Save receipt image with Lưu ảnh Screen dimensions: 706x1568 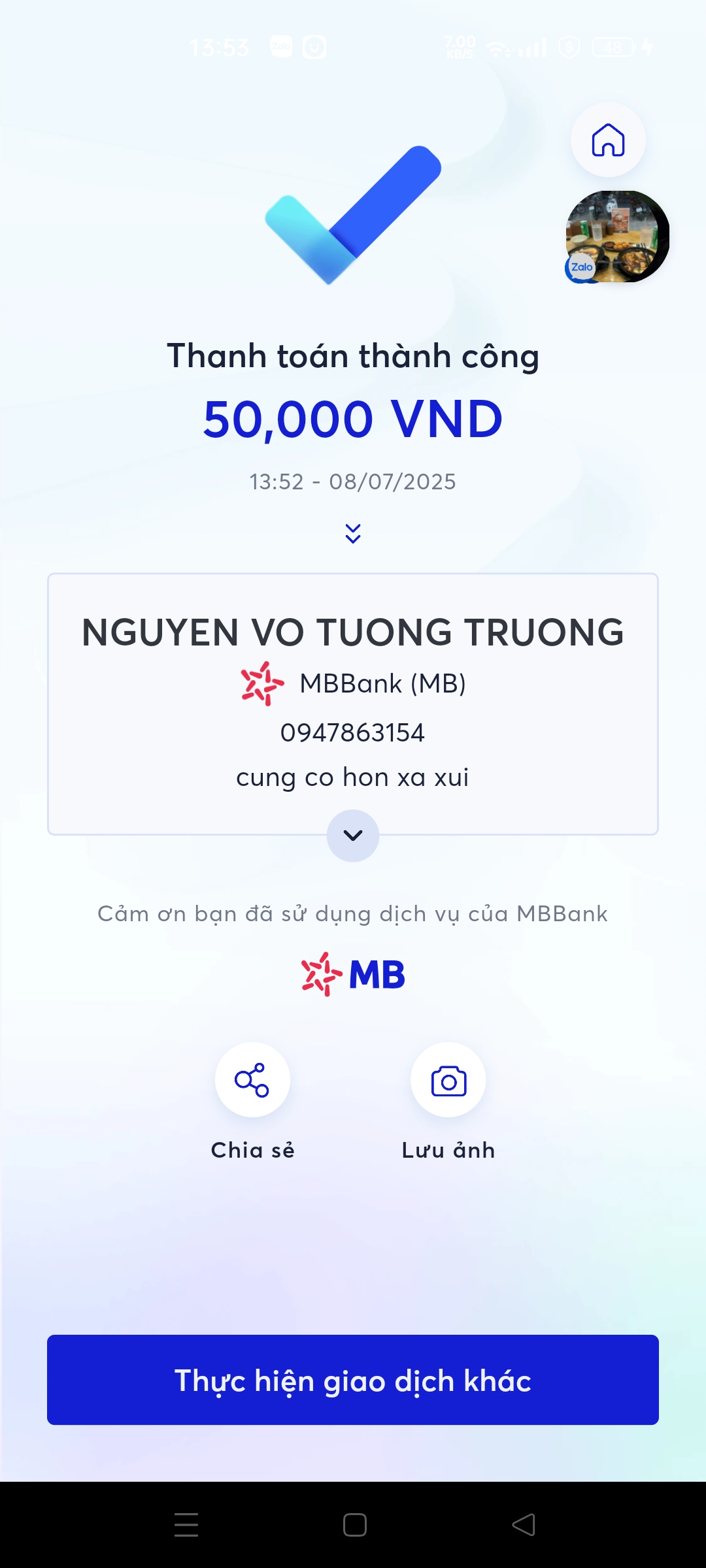tap(448, 1080)
